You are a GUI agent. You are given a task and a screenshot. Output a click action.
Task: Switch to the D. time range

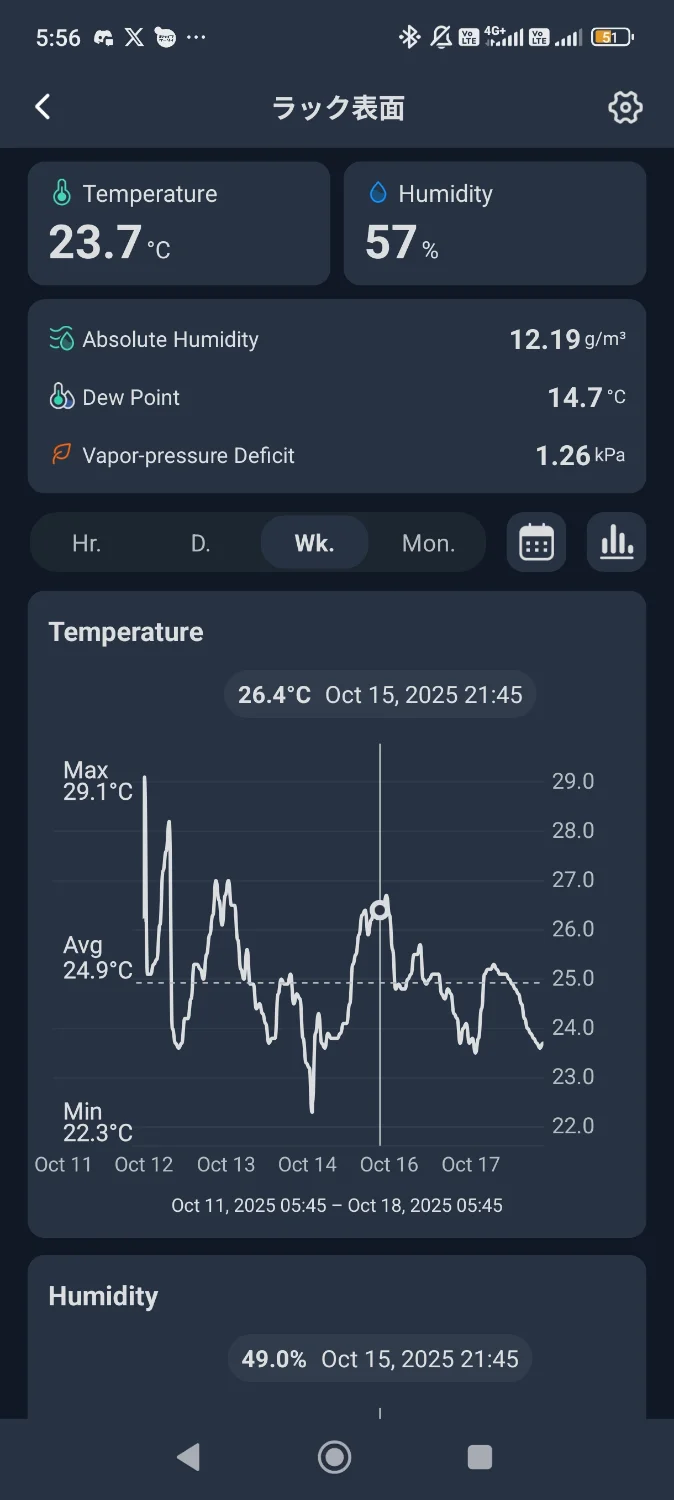(x=201, y=544)
